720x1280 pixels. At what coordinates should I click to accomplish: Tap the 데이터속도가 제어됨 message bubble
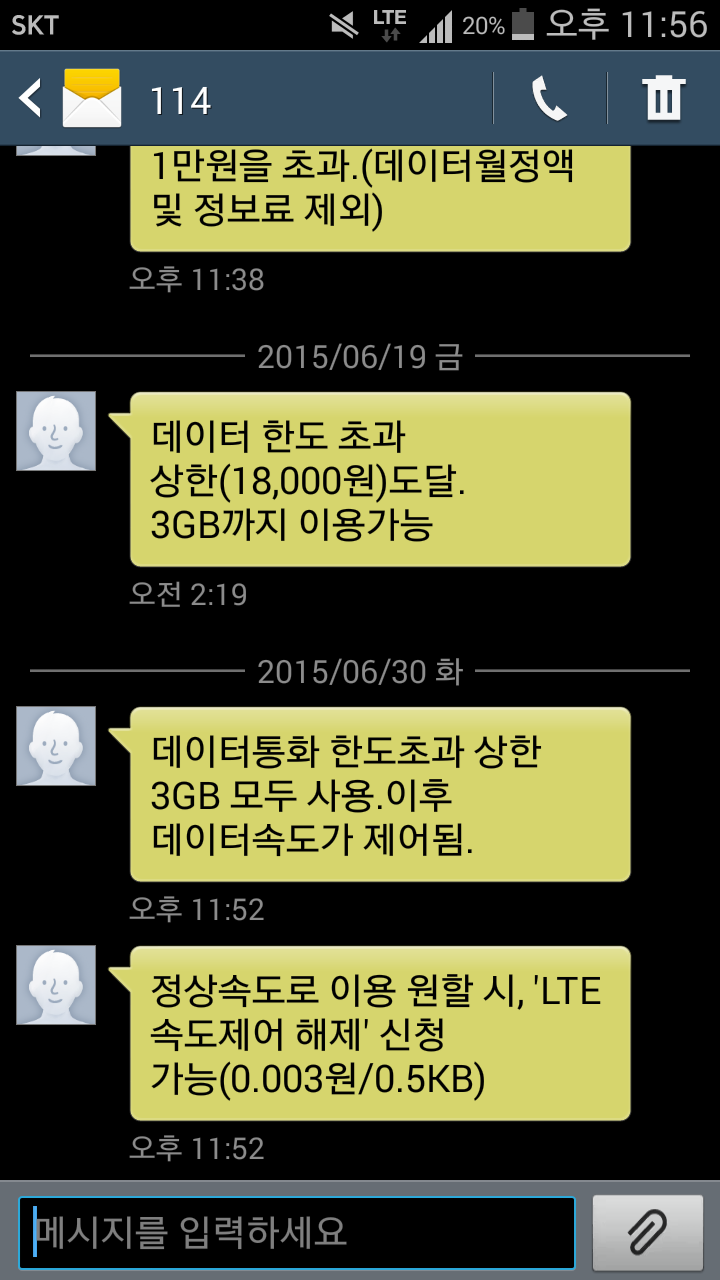(380, 795)
